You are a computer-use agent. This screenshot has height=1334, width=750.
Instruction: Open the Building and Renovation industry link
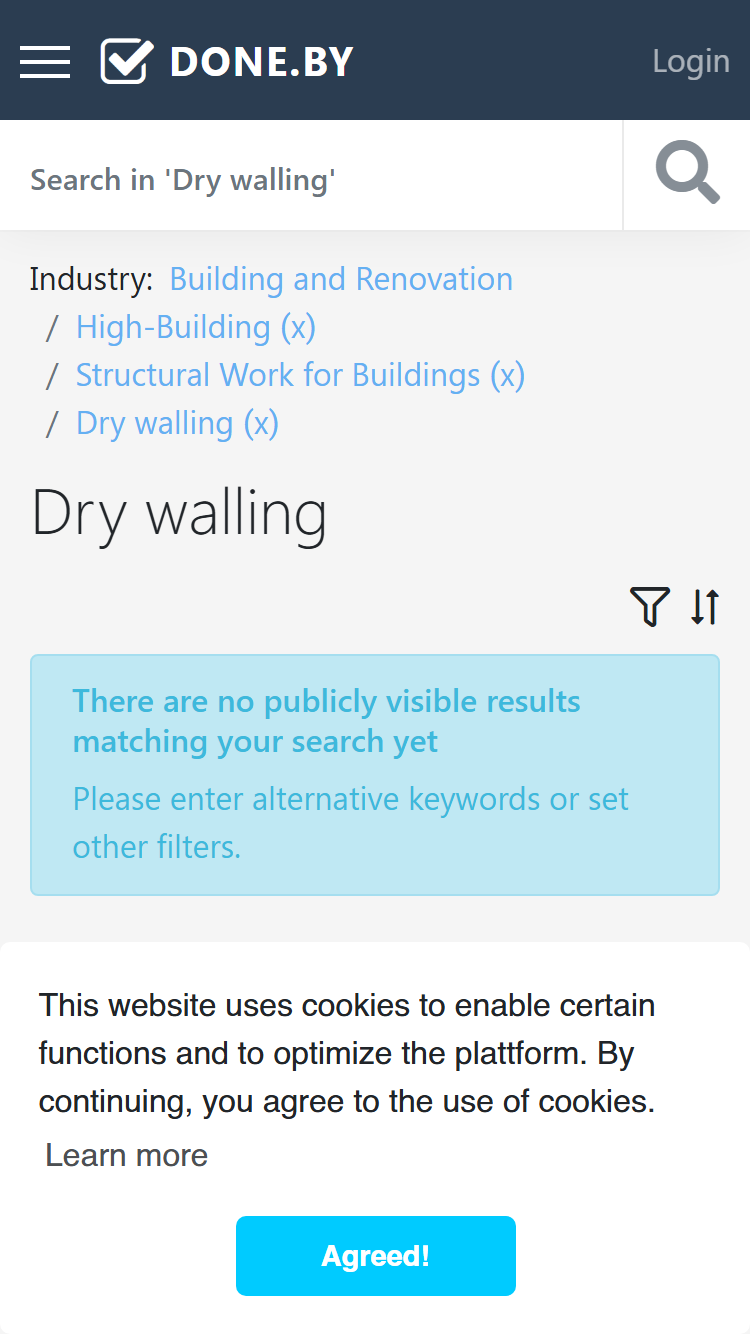coord(341,279)
